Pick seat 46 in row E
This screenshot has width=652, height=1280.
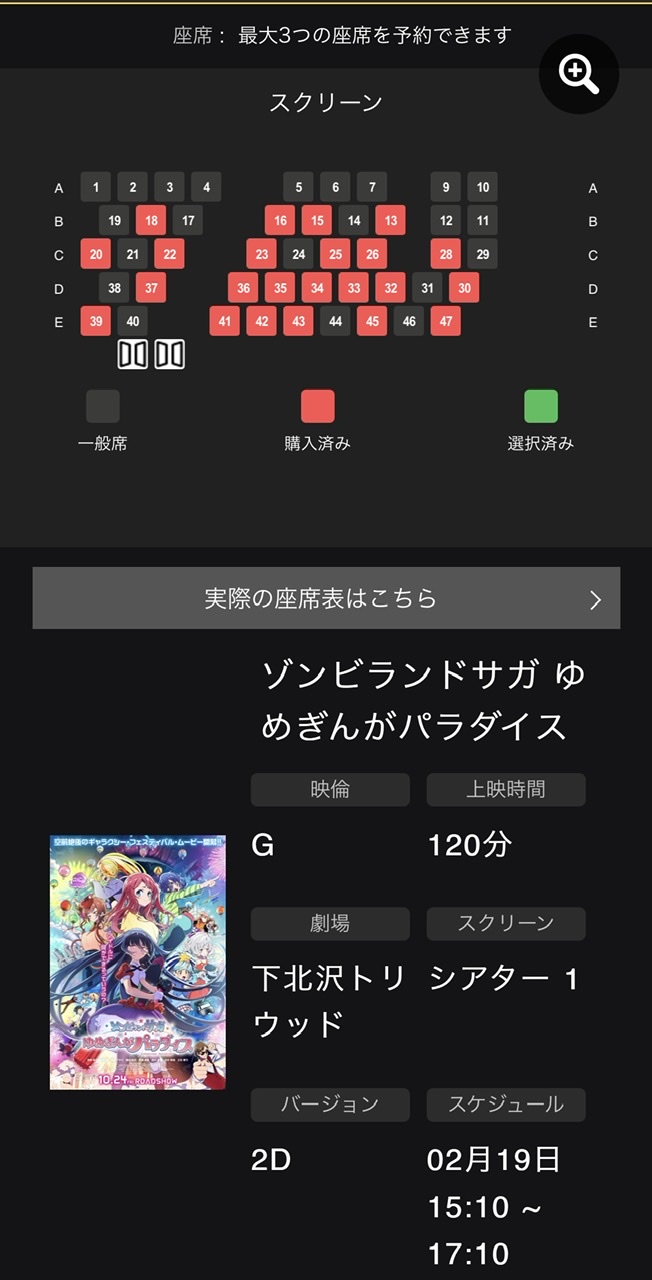coord(409,321)
